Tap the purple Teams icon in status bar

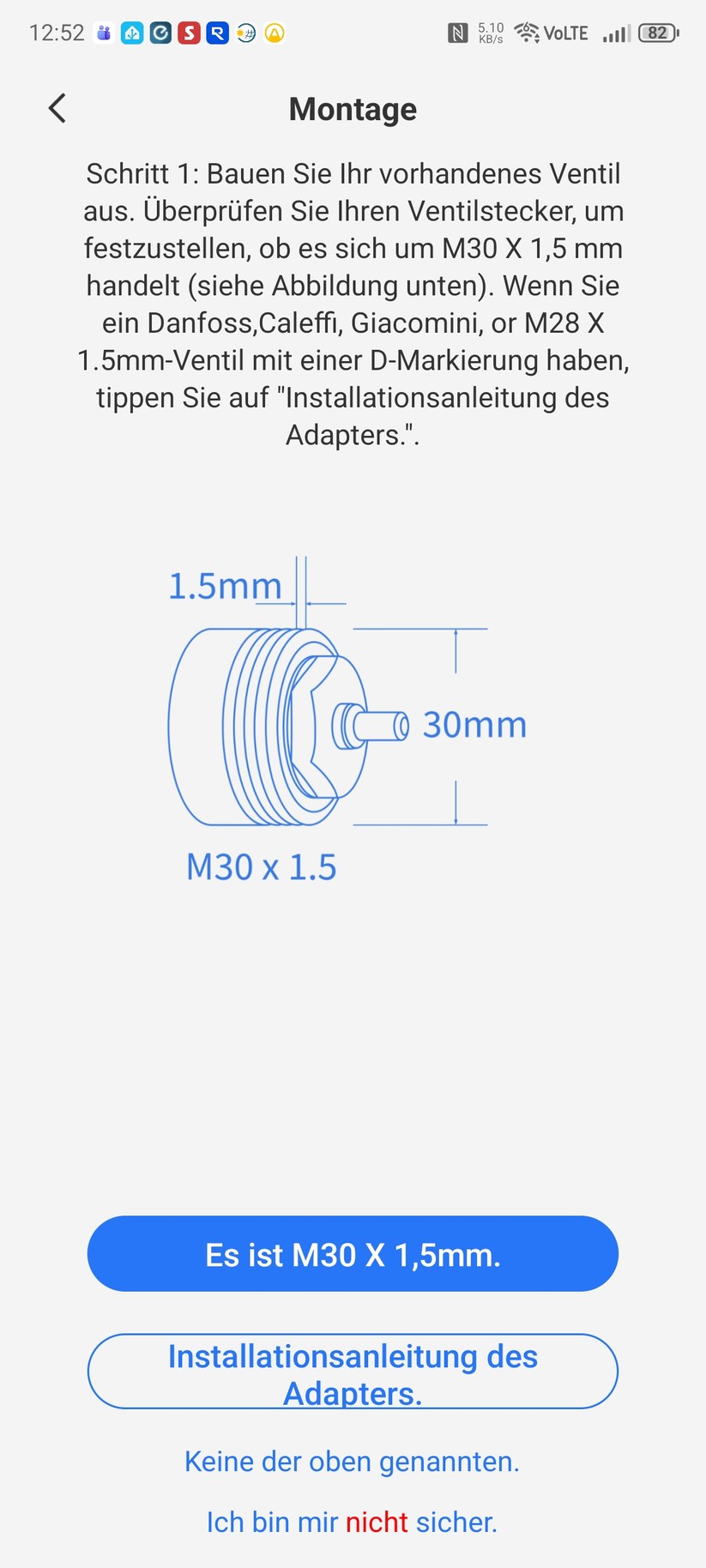(x=103, y=33)
